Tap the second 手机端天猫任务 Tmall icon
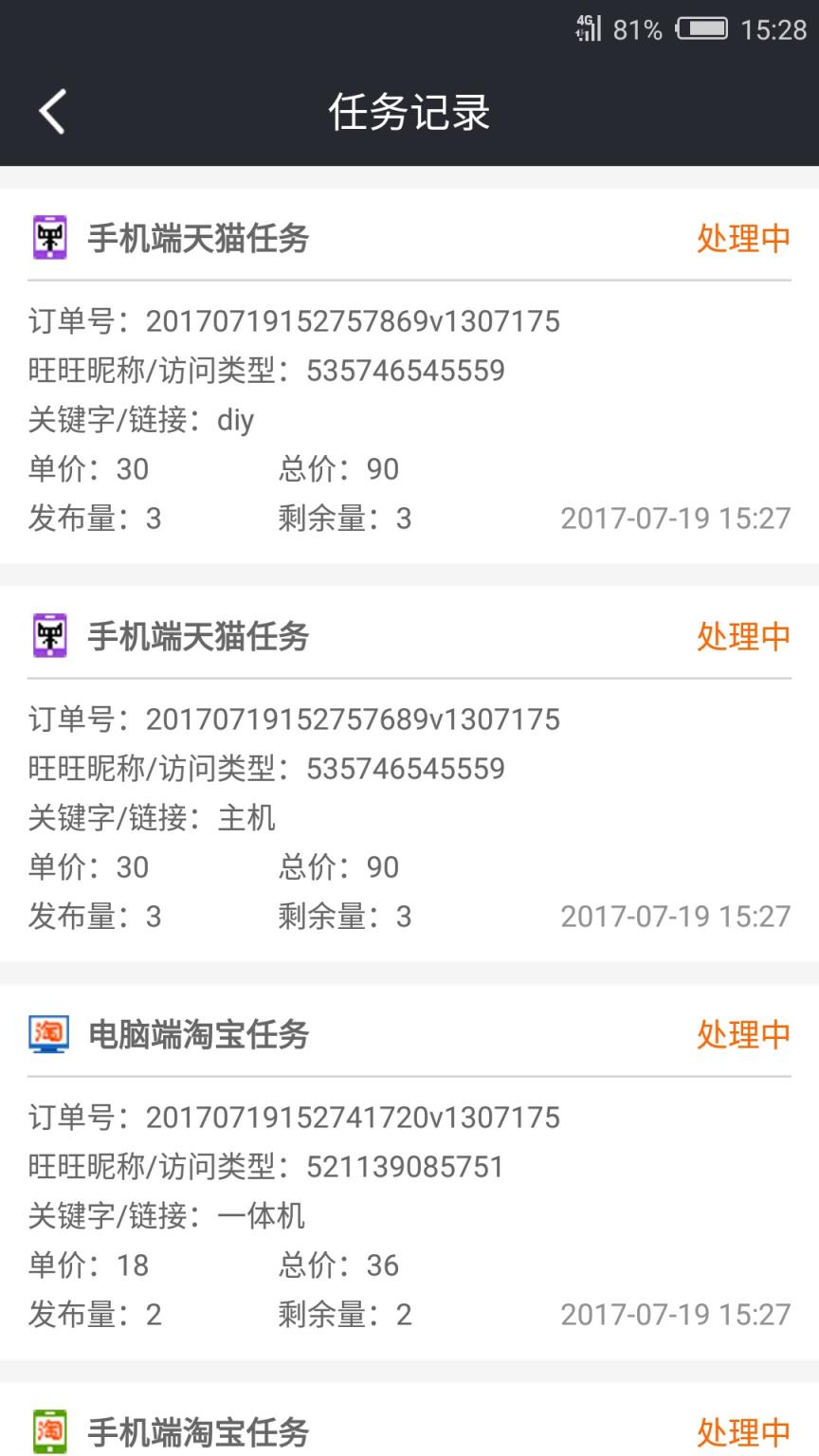The image size is (819, 1456). [x=48, y=638]
